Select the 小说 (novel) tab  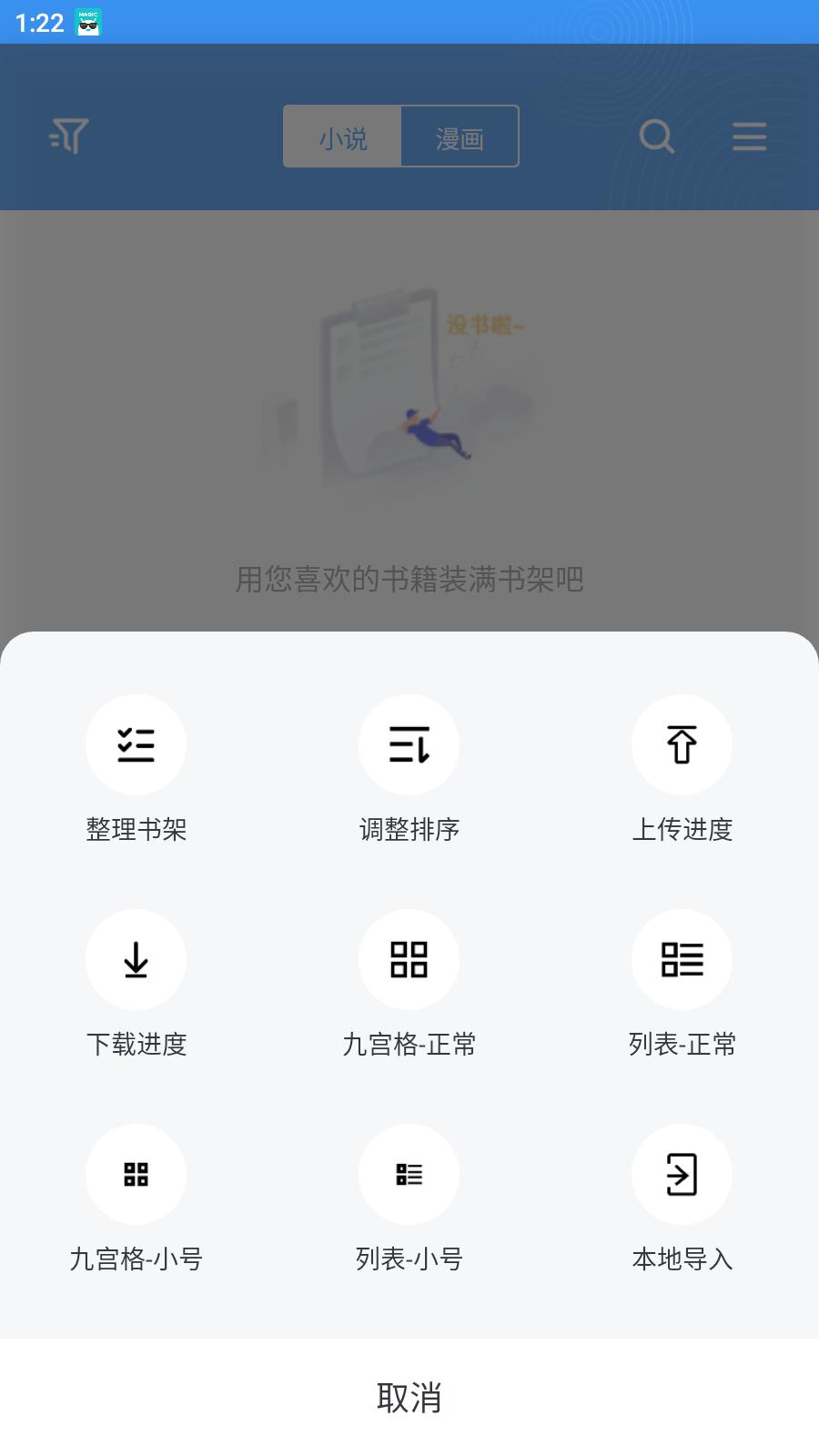(344, 136)
